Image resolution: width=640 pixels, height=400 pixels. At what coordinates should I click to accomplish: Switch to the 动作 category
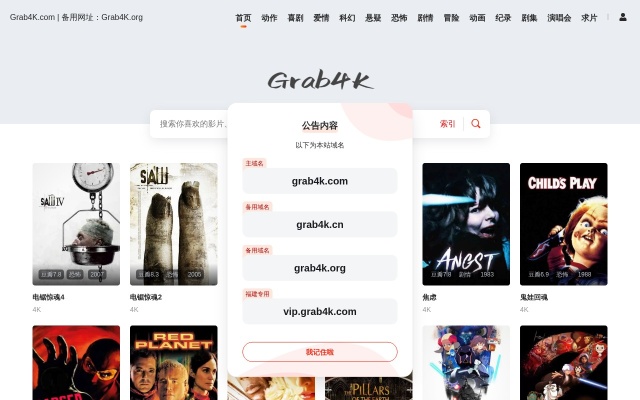[x=269, y=18]
